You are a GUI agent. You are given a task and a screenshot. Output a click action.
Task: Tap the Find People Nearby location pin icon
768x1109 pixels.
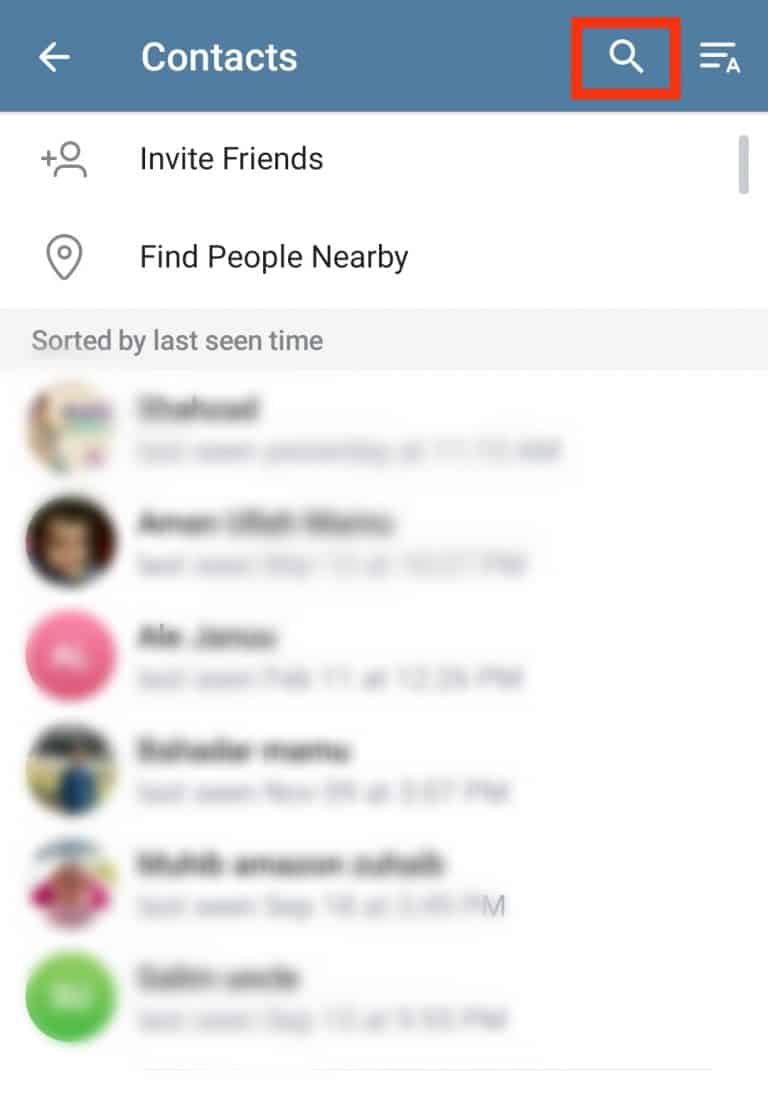click(x=63, y=256)
